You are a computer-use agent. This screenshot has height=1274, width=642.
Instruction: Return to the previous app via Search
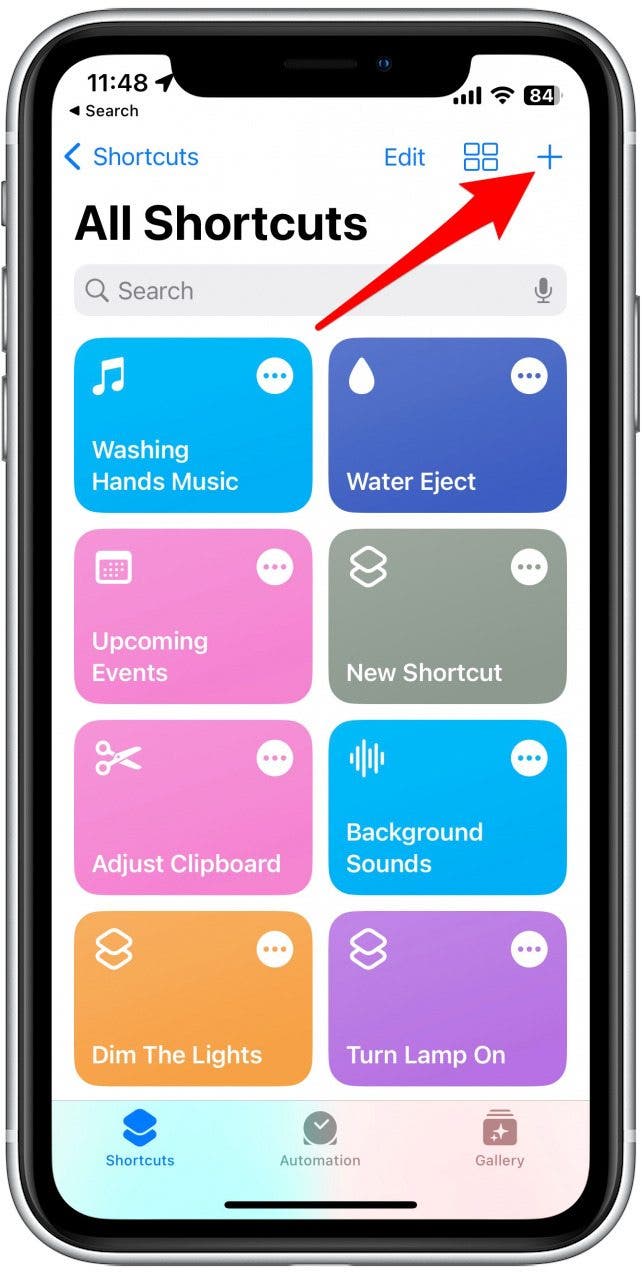tap(104, 111)
